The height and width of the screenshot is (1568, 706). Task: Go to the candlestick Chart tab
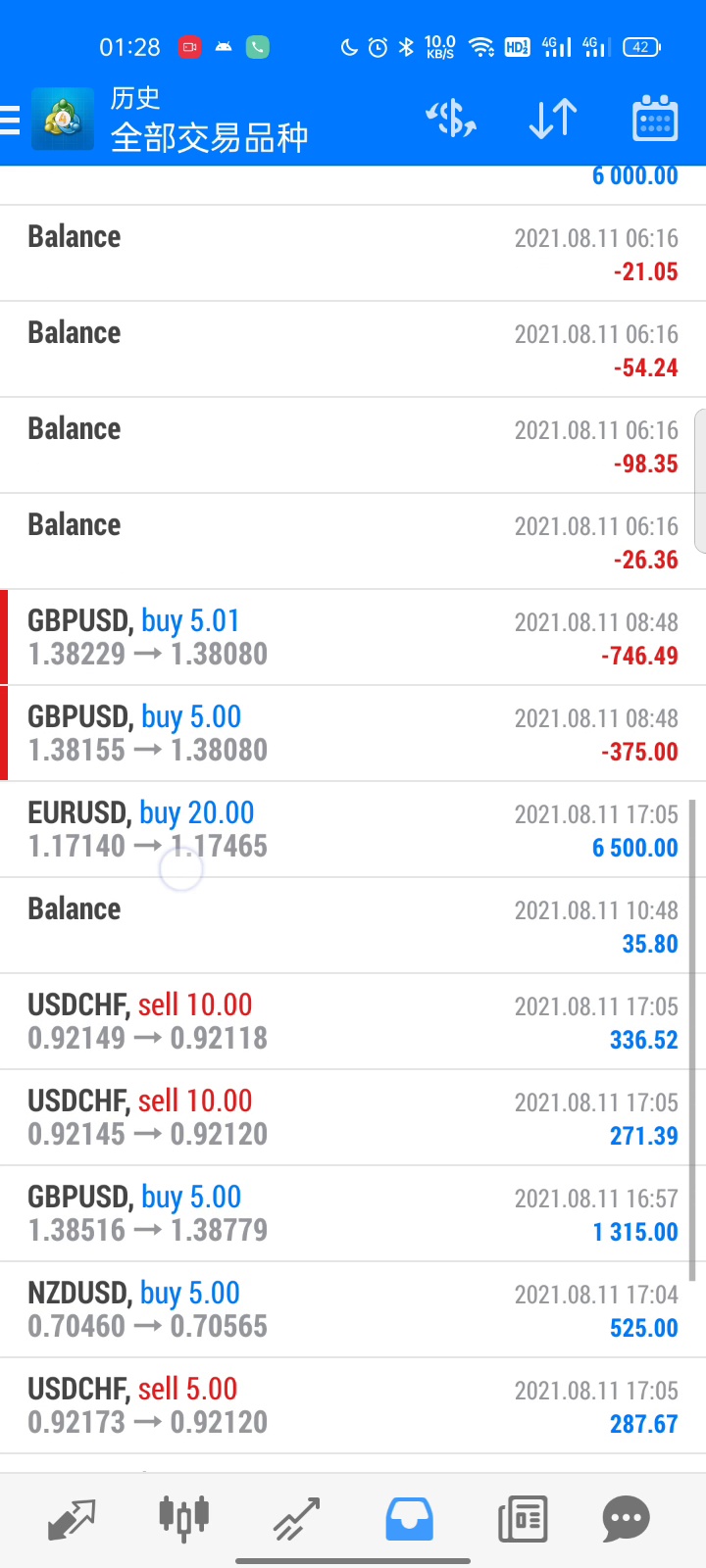click(183, 1518)
